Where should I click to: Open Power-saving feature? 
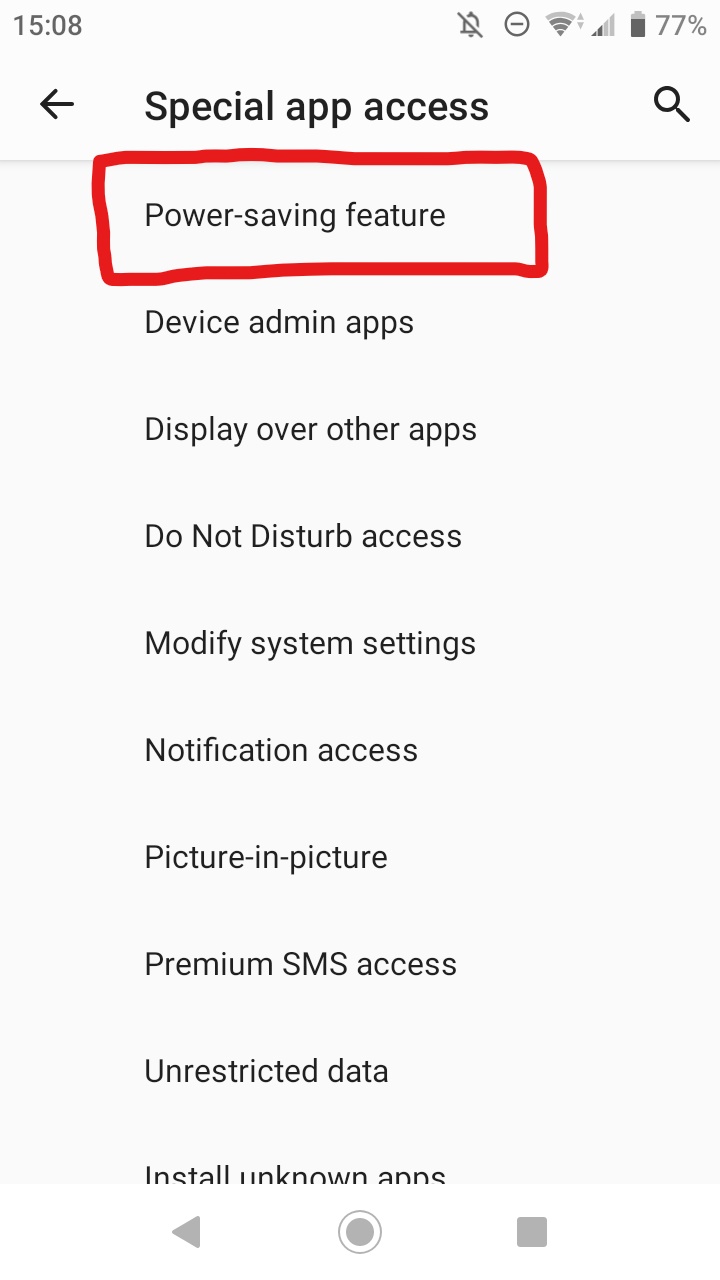pyautogui.click(x=295, y=215)
